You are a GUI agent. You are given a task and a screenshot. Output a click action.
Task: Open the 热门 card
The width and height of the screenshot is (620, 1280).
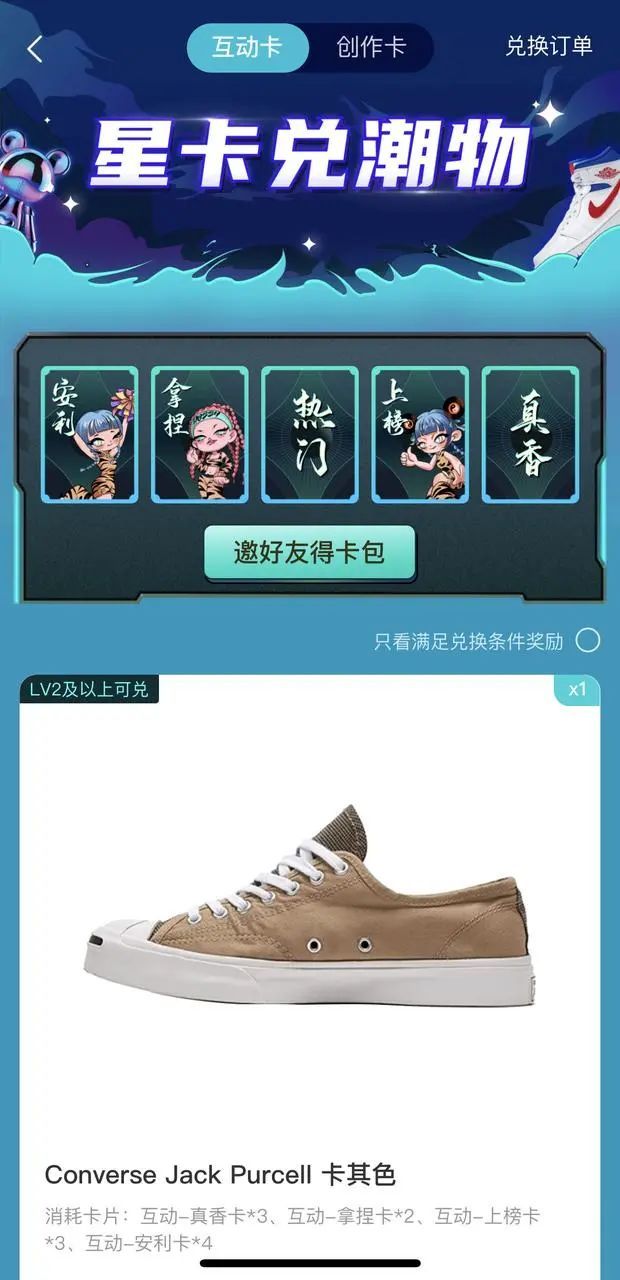[310, 435]
